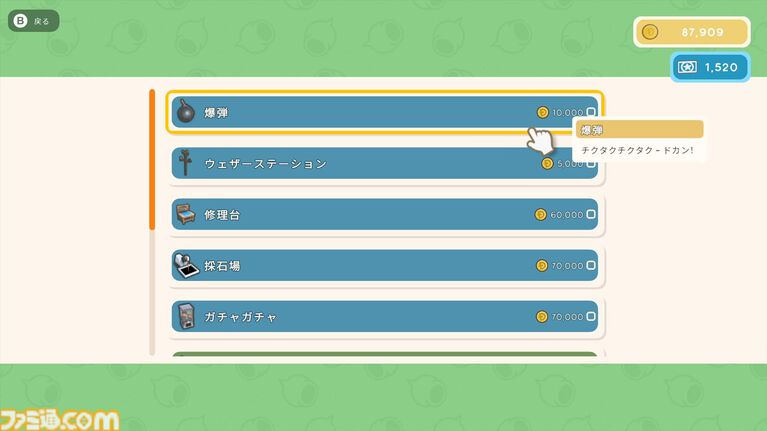Tick the checkbox on the 修理台 row
Image resolution: width=767 pixels, height=431 pixels.
pos(591,214)
